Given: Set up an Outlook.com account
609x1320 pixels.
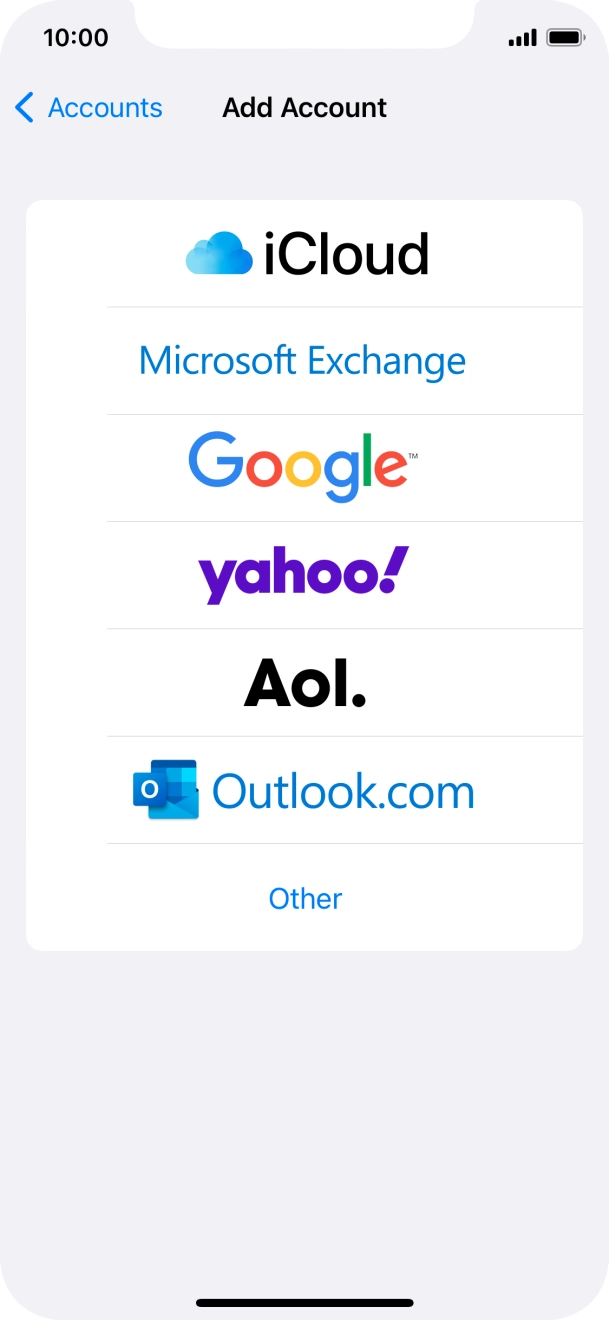Looking at the screenshot, I should [304, 791].
